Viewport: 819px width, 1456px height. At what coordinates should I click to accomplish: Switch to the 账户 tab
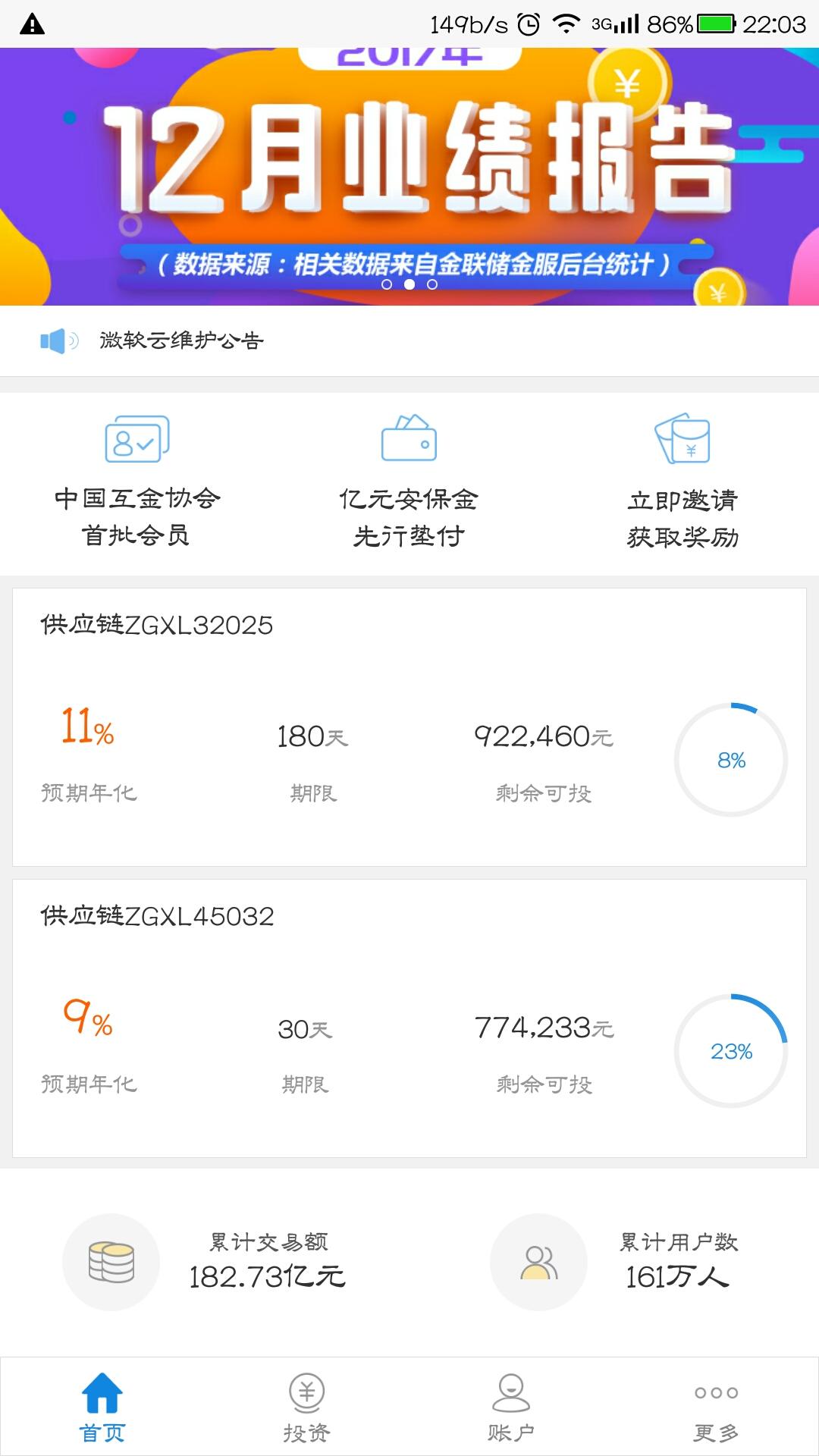click(511, 1408)
